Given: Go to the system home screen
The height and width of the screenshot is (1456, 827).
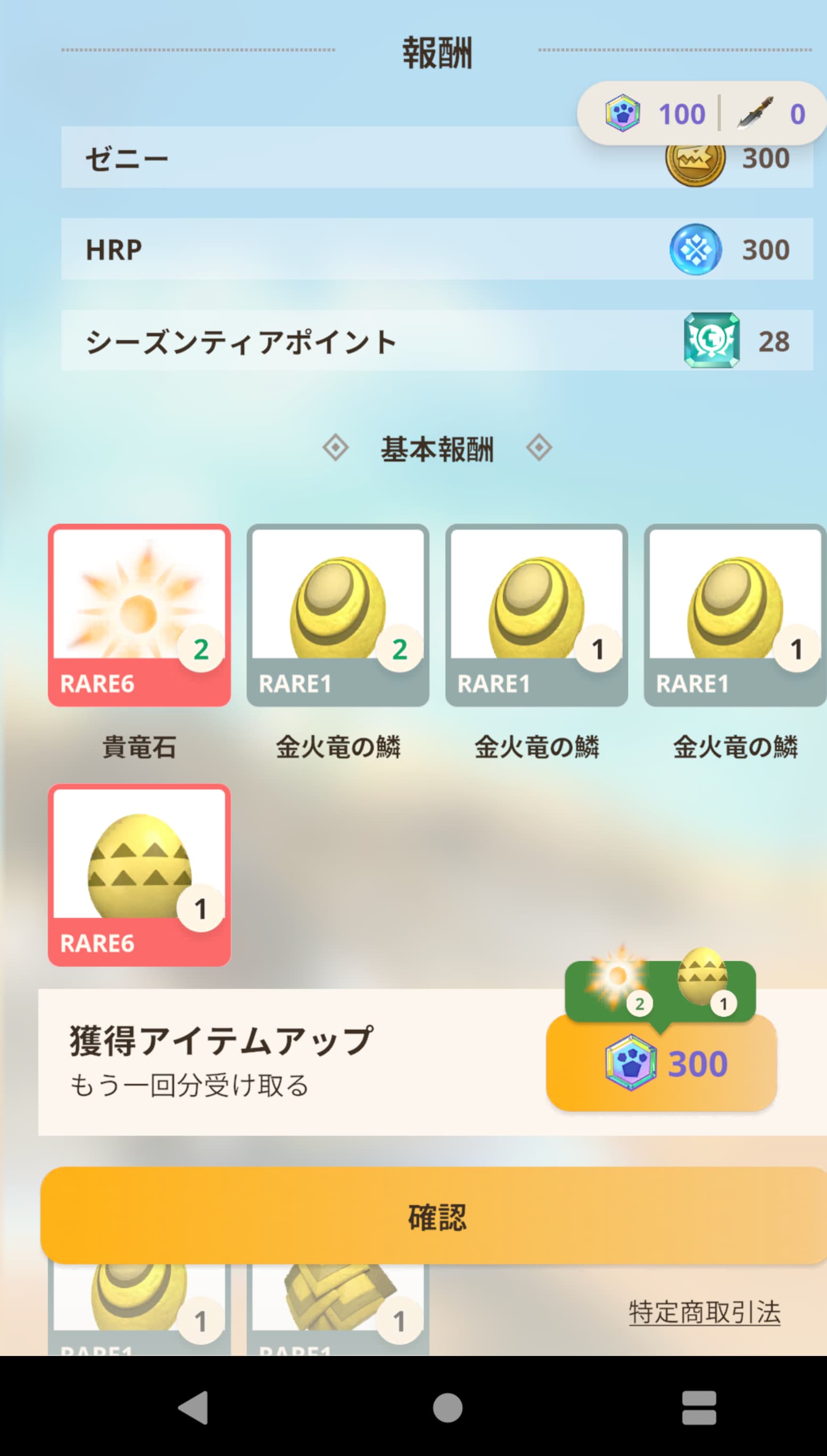Looking at the screenshot, I should click(x=448, y=1408).
